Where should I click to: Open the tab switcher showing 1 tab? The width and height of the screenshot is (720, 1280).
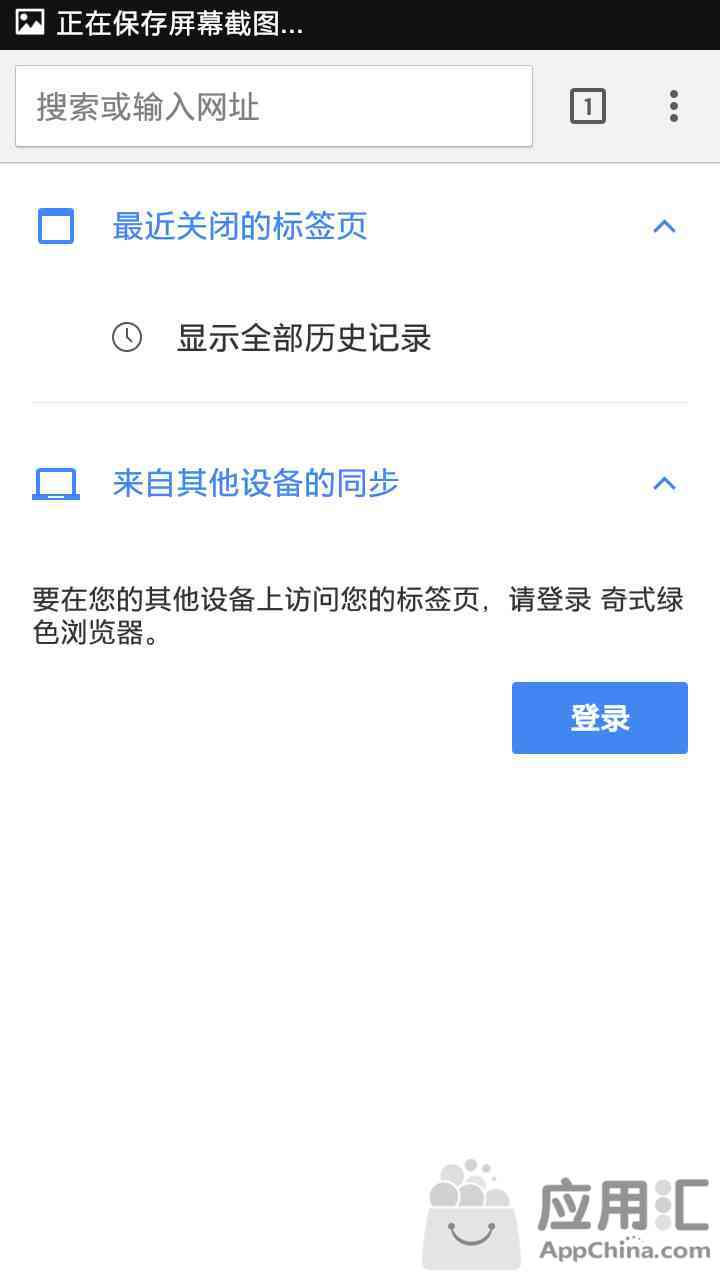(x=588, y=106)
